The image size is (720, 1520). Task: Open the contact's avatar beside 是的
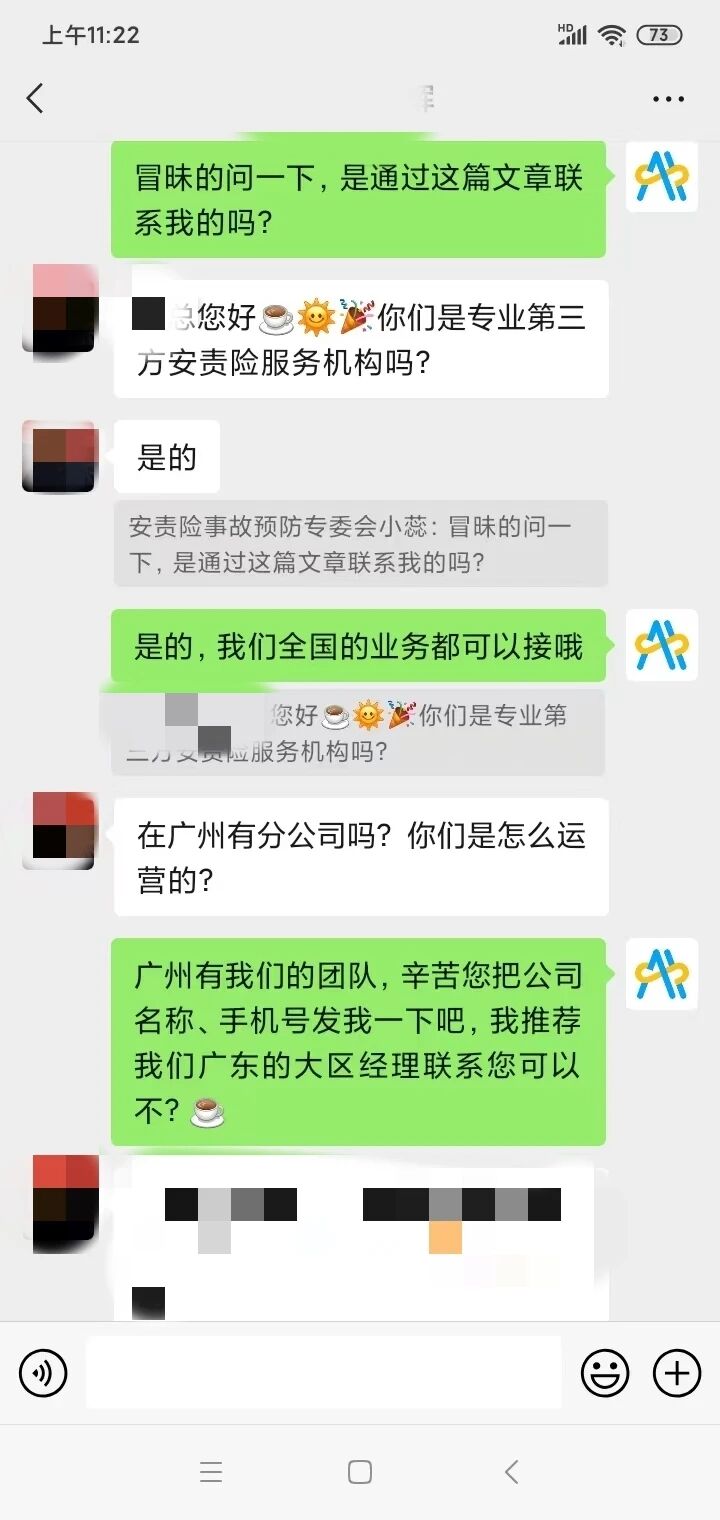58,457
